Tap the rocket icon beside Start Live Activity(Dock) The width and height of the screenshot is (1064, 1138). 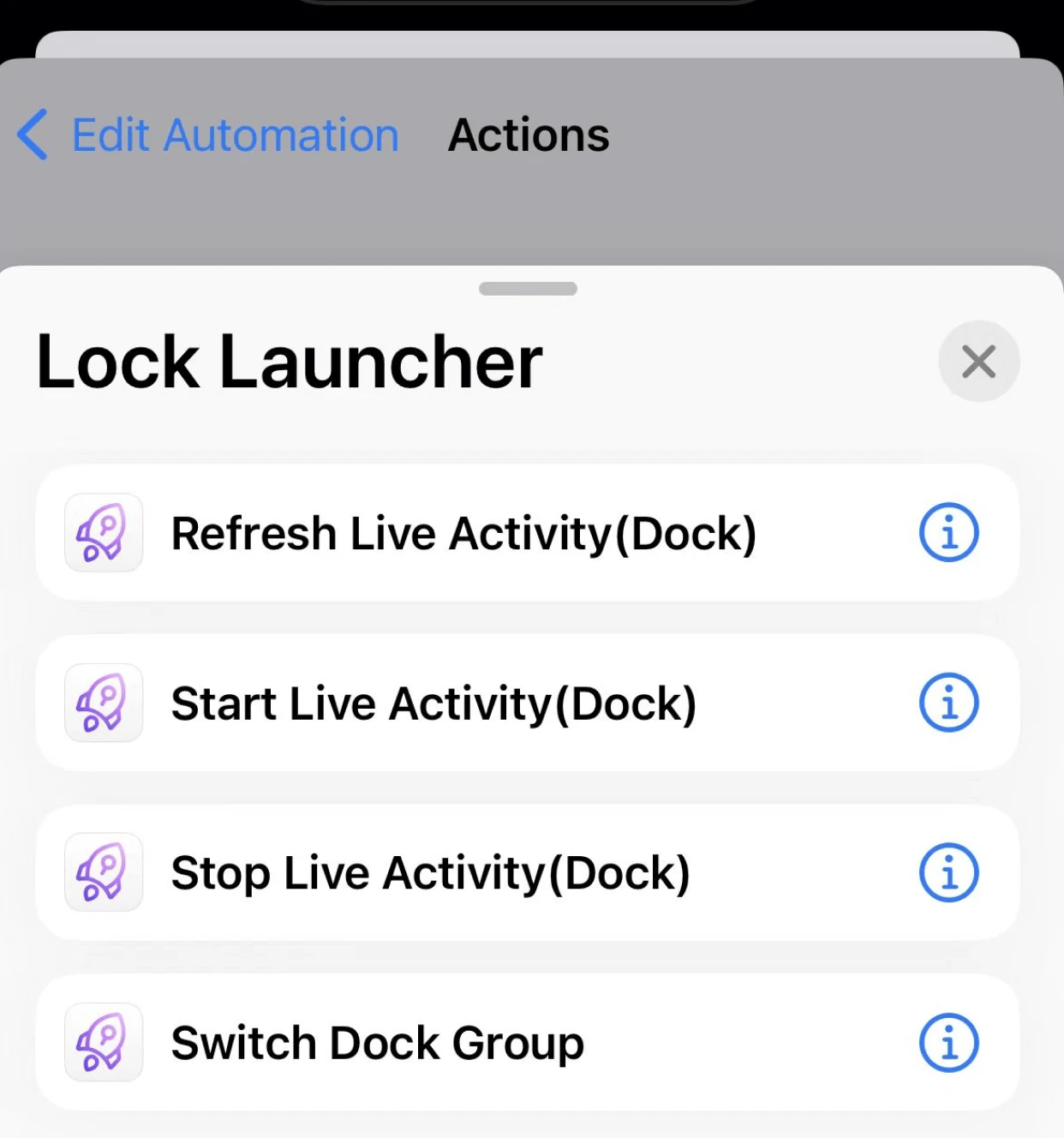coord(103,703)
